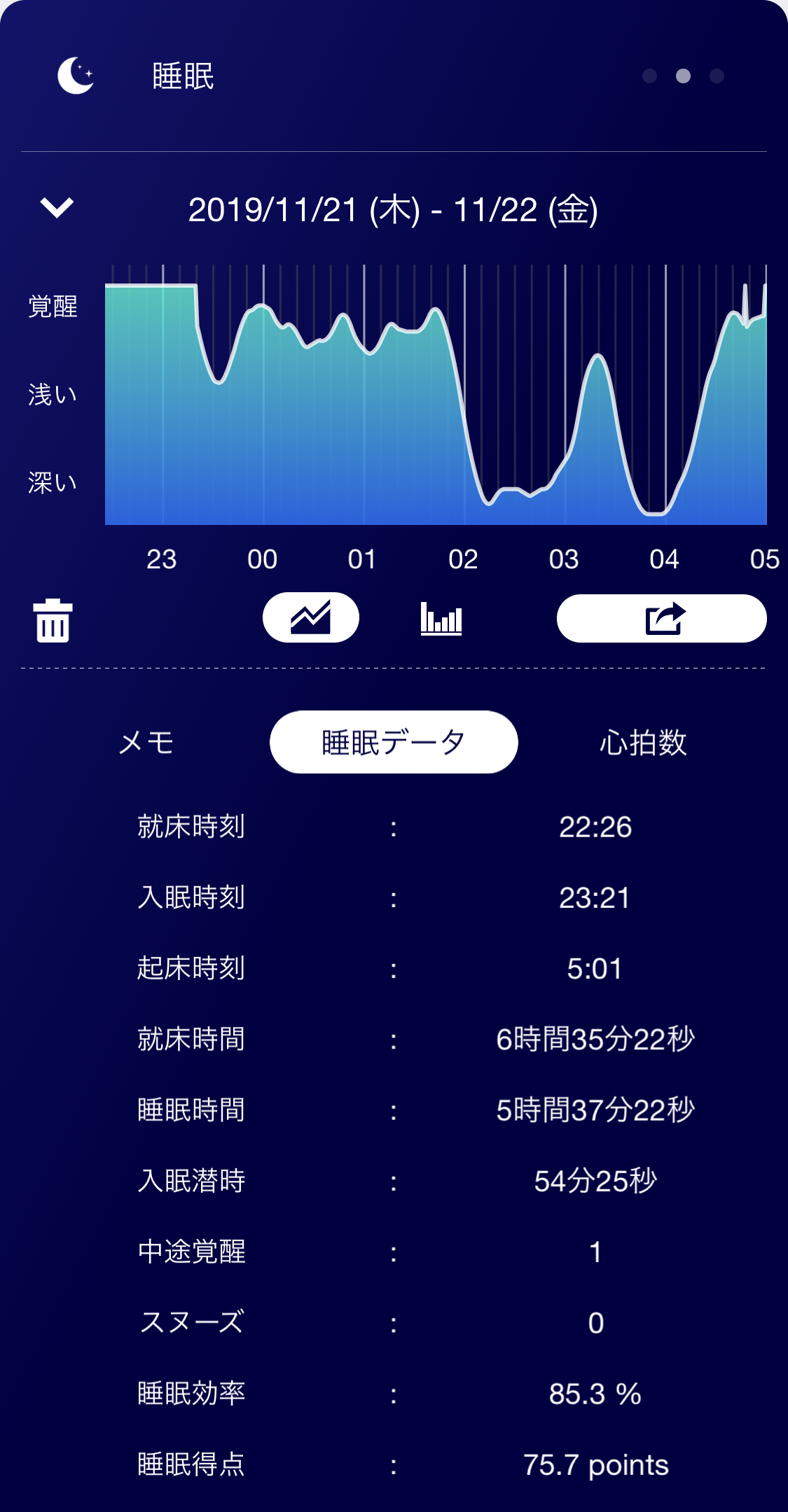Share this sleep record

[661, 618]
